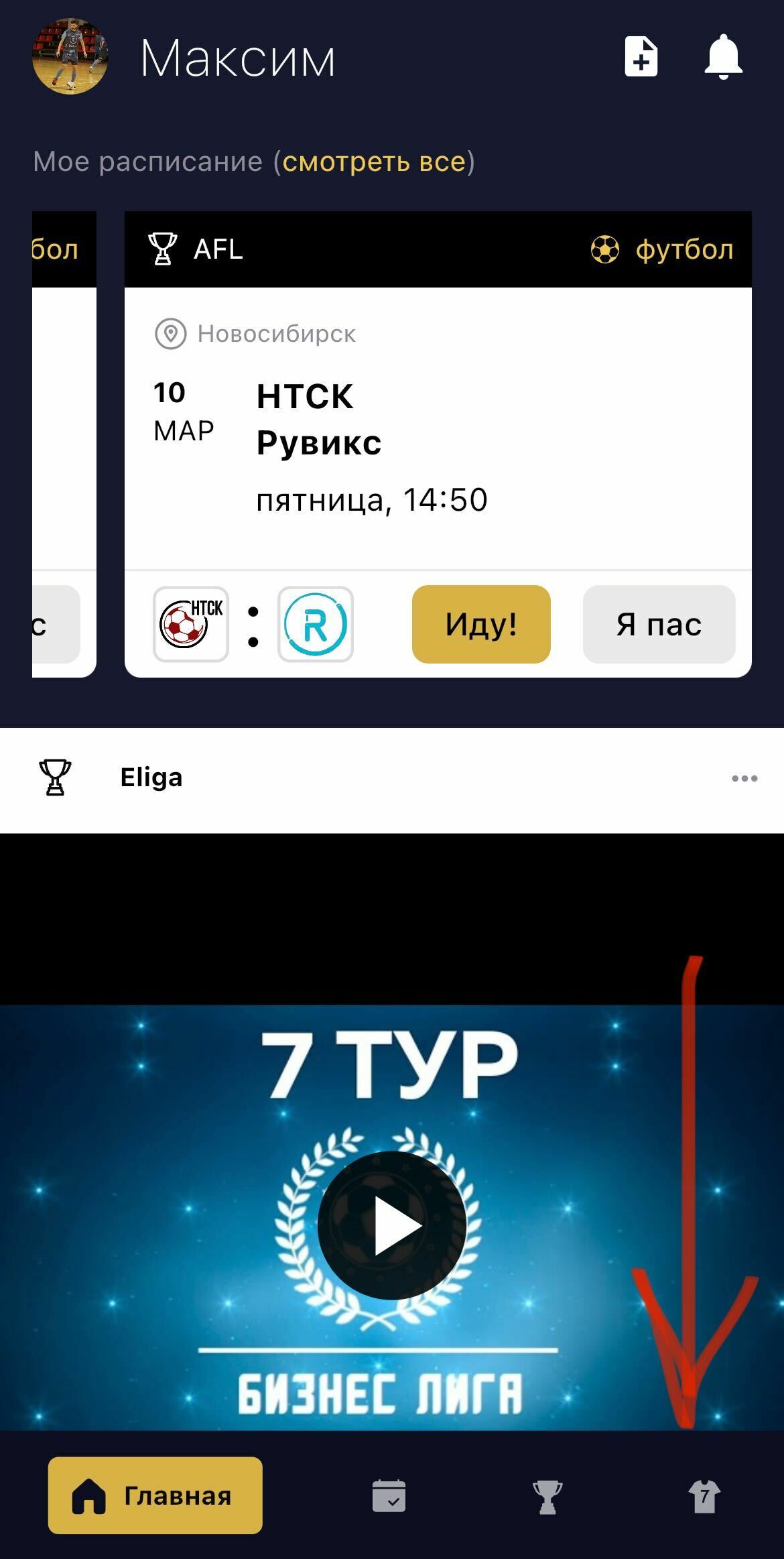
Task: Switch to the trophy tournaments tab
Action: pyautogui.click(x=547, y=1496)
